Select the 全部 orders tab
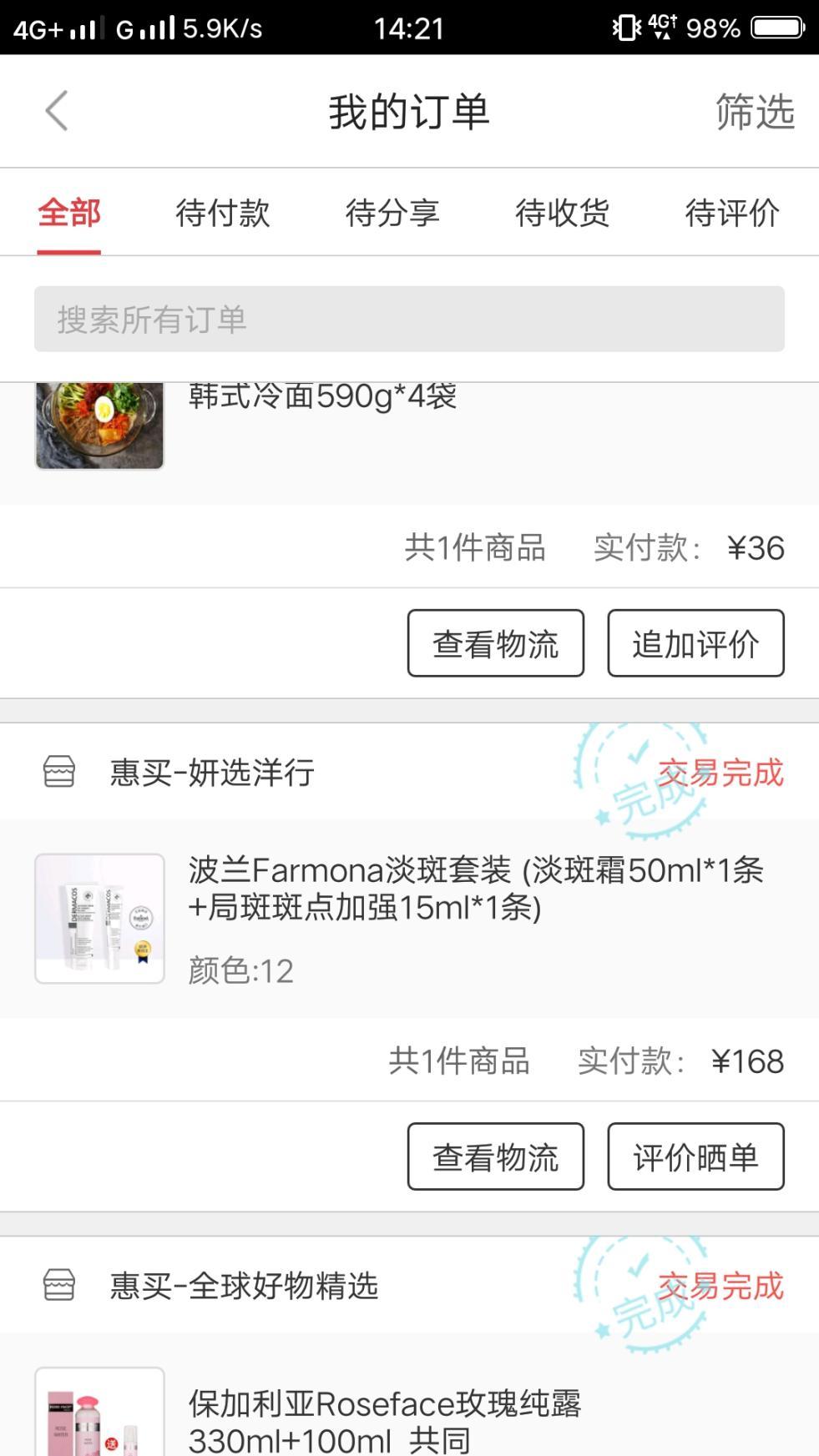This screenshot has height=1456, width=819. pyautogui.click(x=69, y=213)
